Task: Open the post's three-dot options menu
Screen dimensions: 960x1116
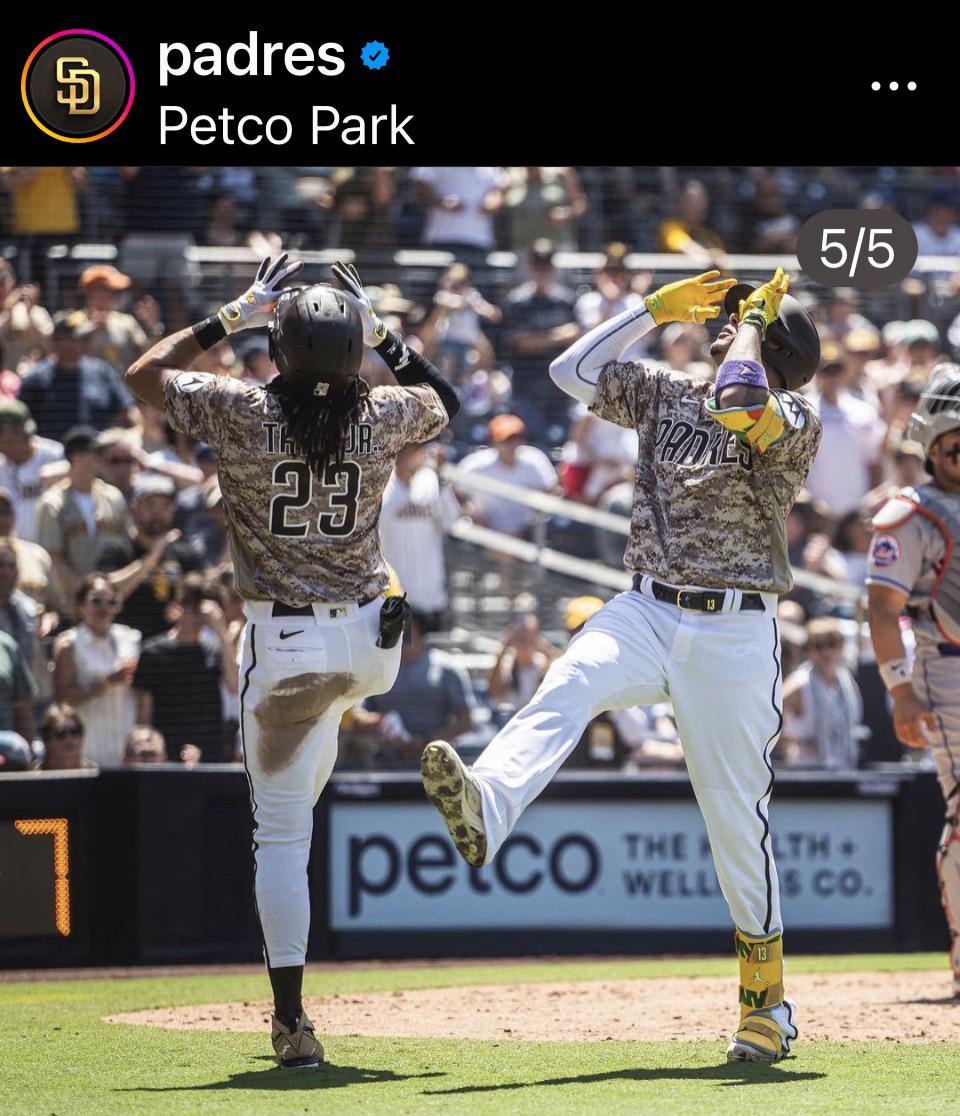Action: pos(893,86)
